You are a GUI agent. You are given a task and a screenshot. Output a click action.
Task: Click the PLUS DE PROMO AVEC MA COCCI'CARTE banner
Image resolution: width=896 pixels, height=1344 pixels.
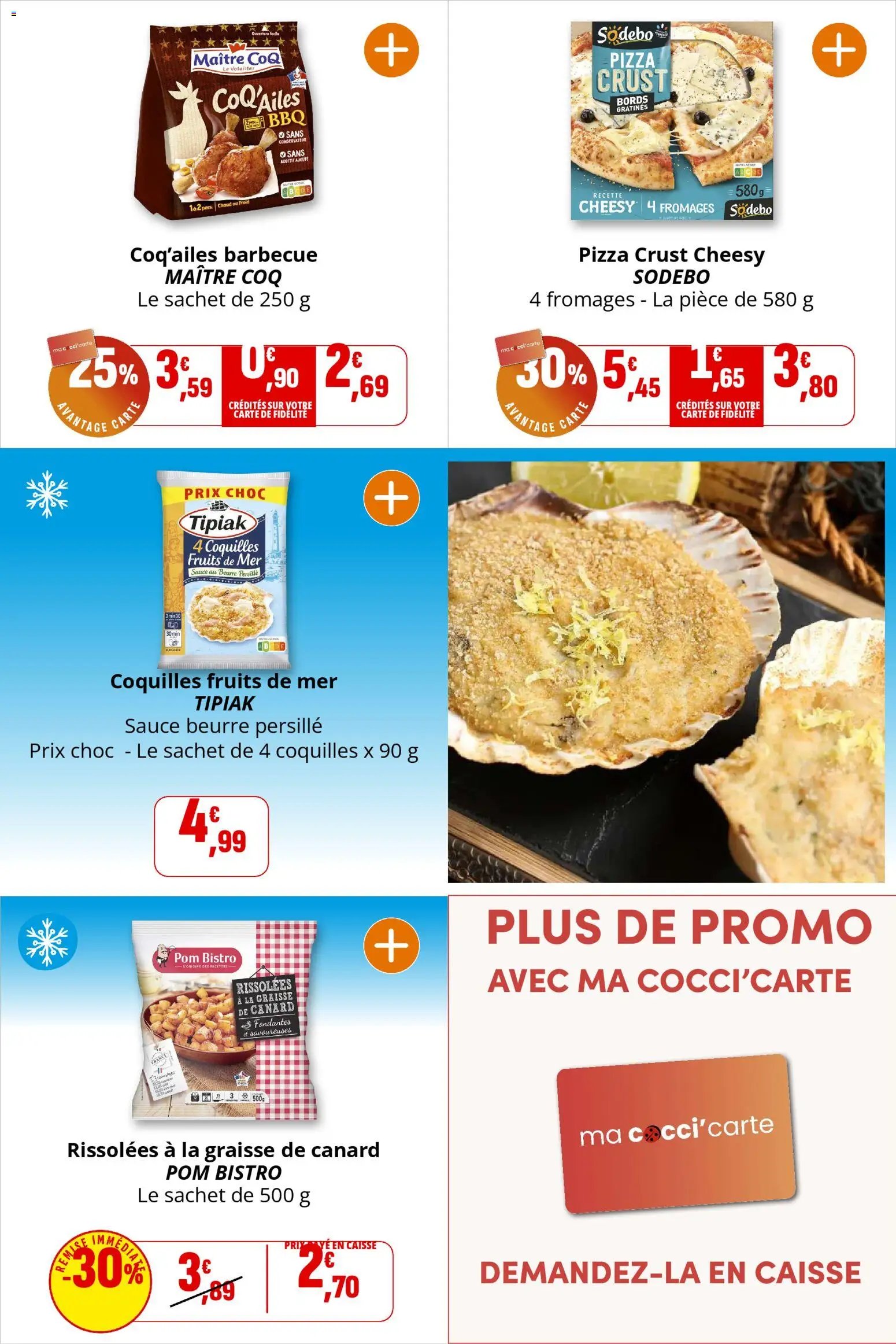coord(671,948)
